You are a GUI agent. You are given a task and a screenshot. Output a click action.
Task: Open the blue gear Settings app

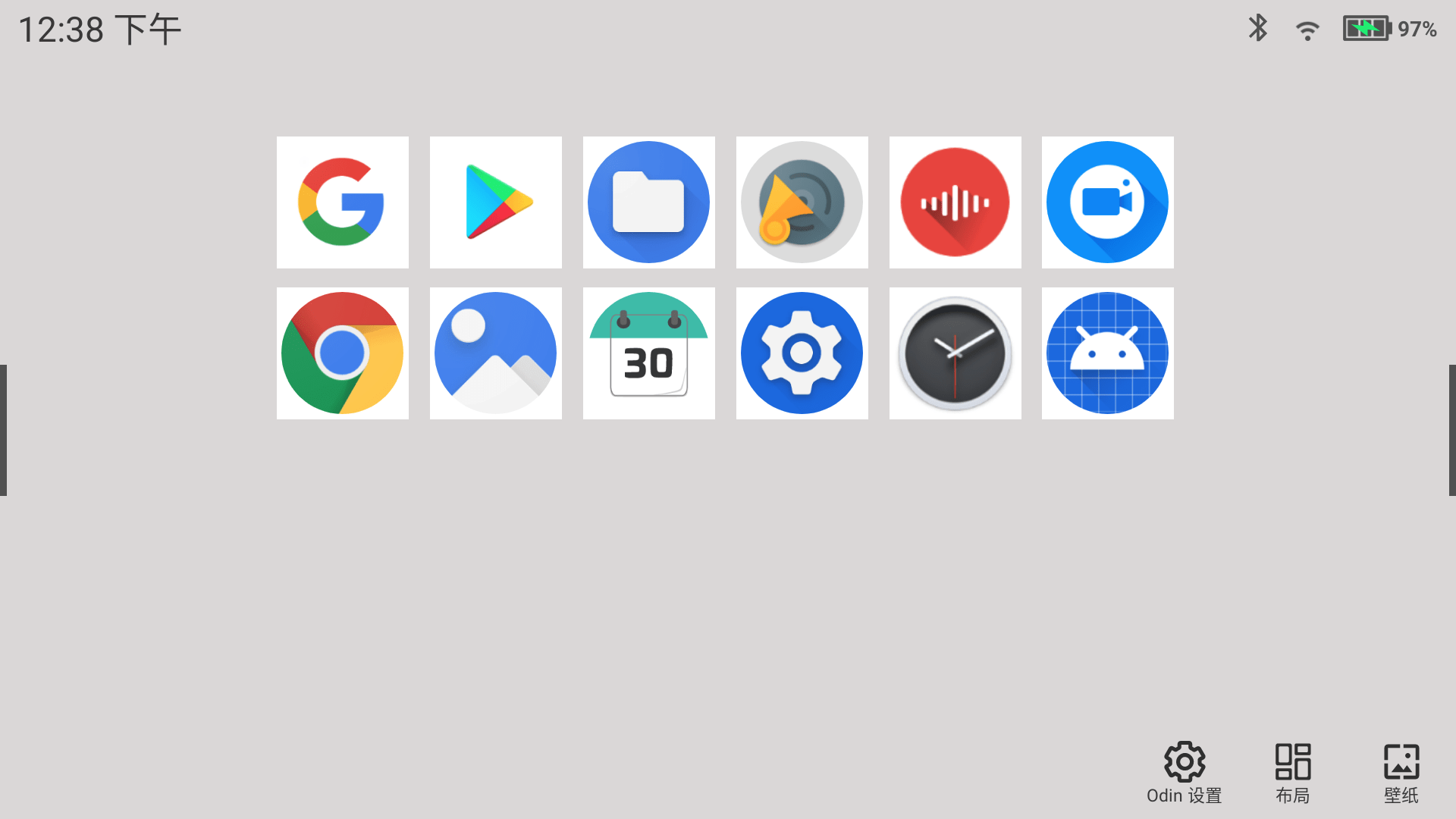point(802,353)
